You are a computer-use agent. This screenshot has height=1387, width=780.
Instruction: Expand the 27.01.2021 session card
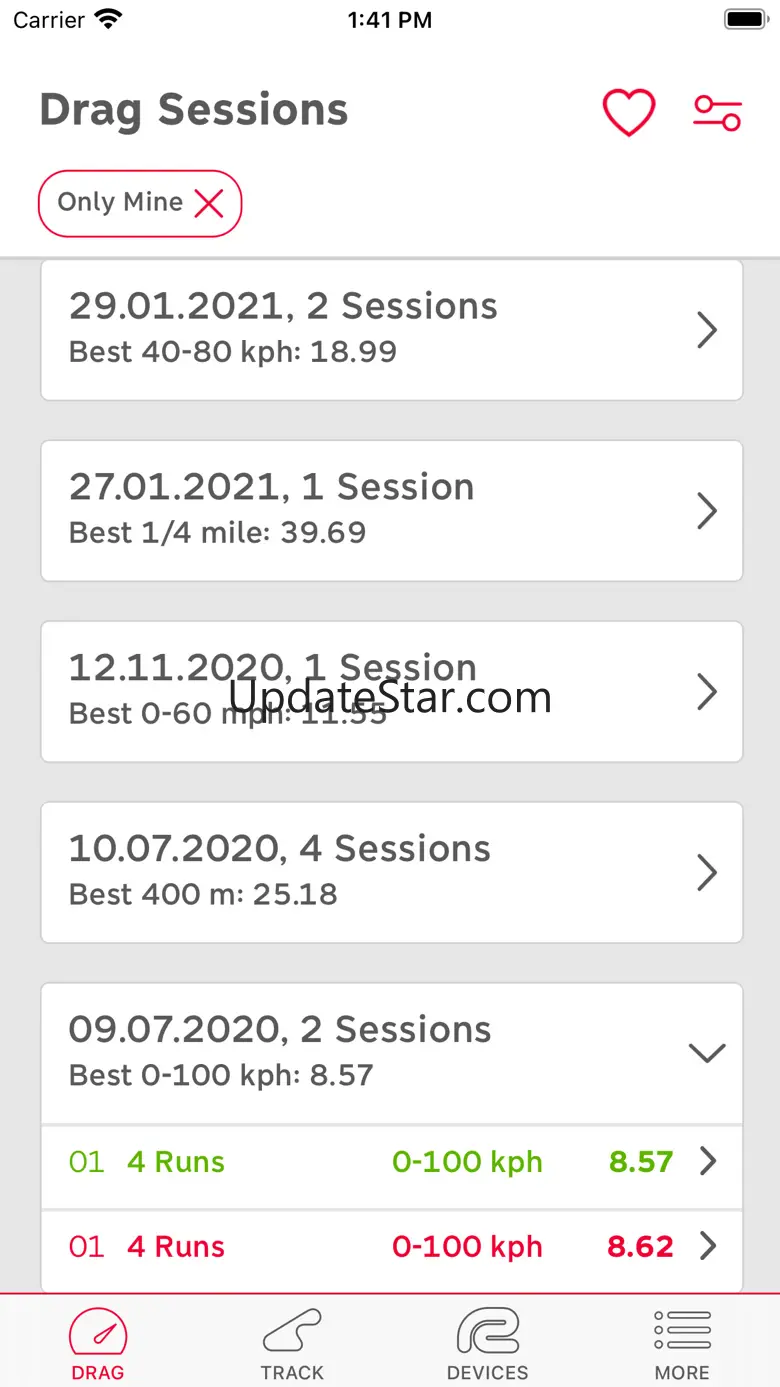click(391, 510)
